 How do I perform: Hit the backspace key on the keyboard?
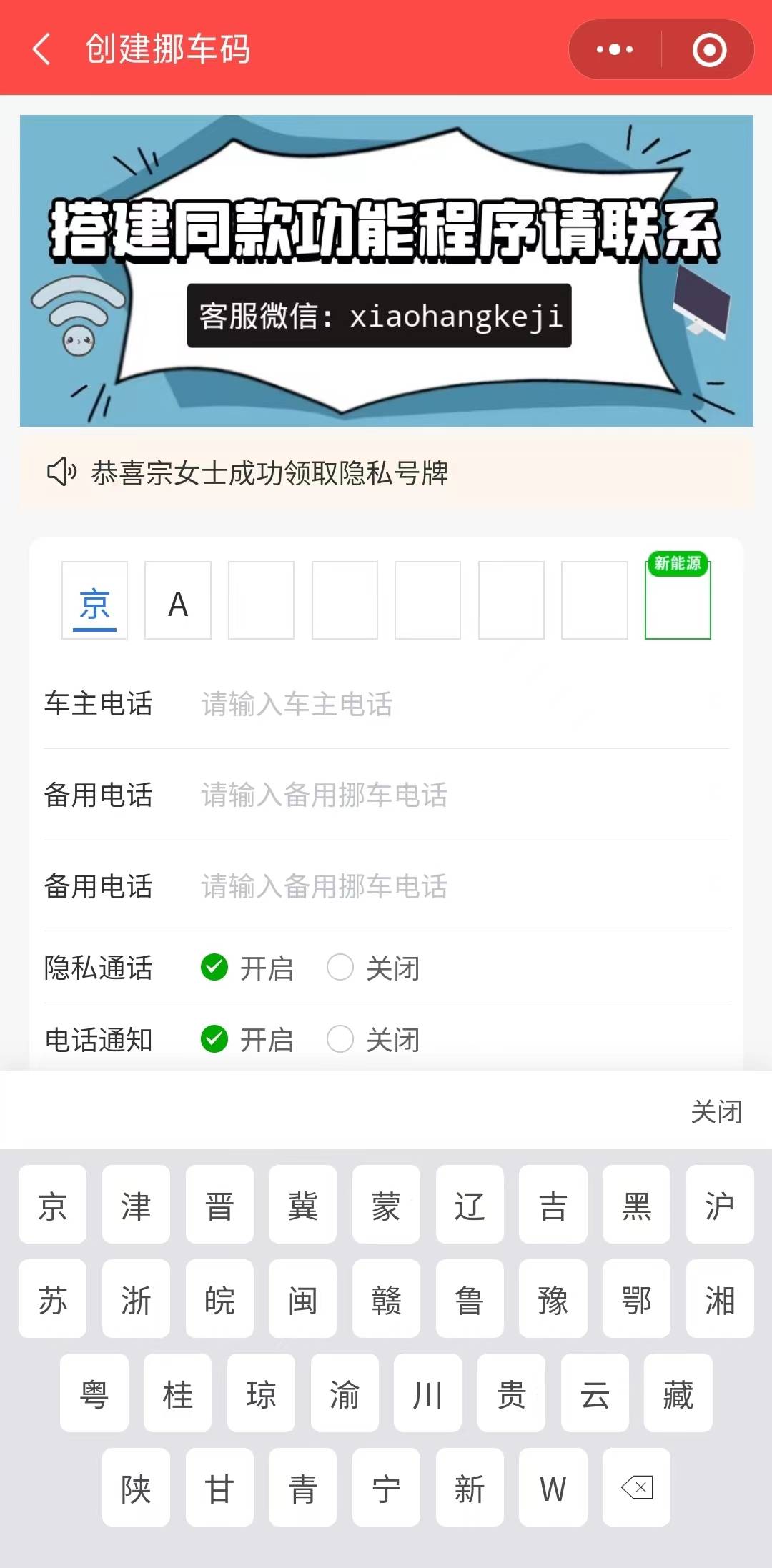pos(636,1487)
